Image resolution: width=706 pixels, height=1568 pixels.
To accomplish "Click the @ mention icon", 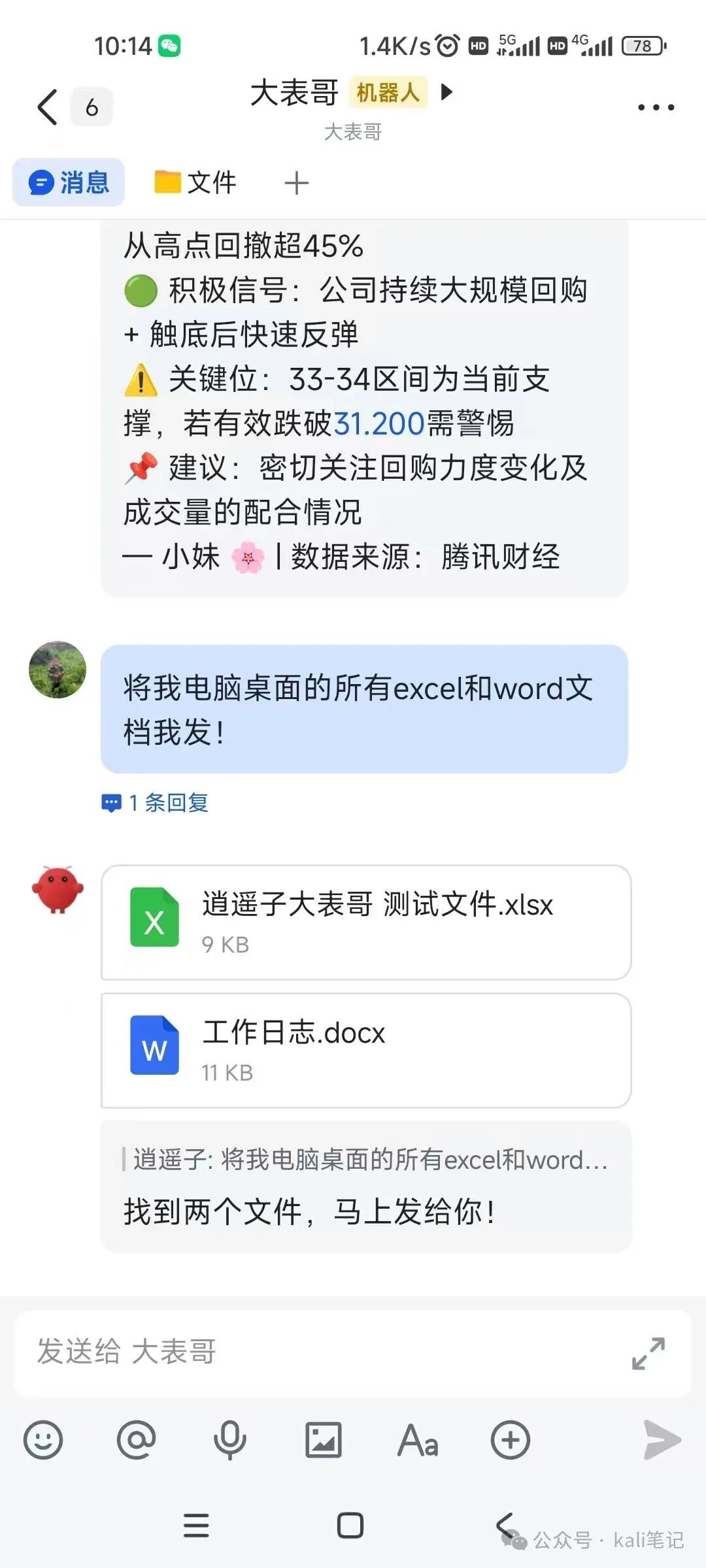I will click(137, 1442).
